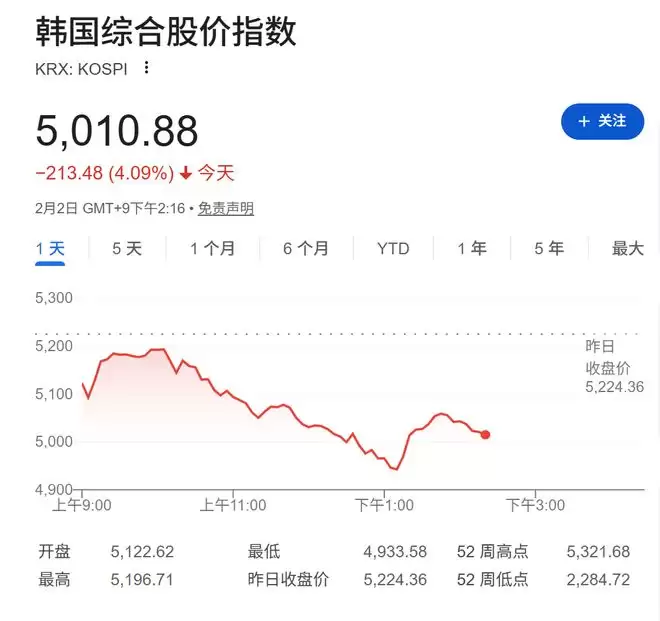Tap the 关注 follow button

pos(602,121)
